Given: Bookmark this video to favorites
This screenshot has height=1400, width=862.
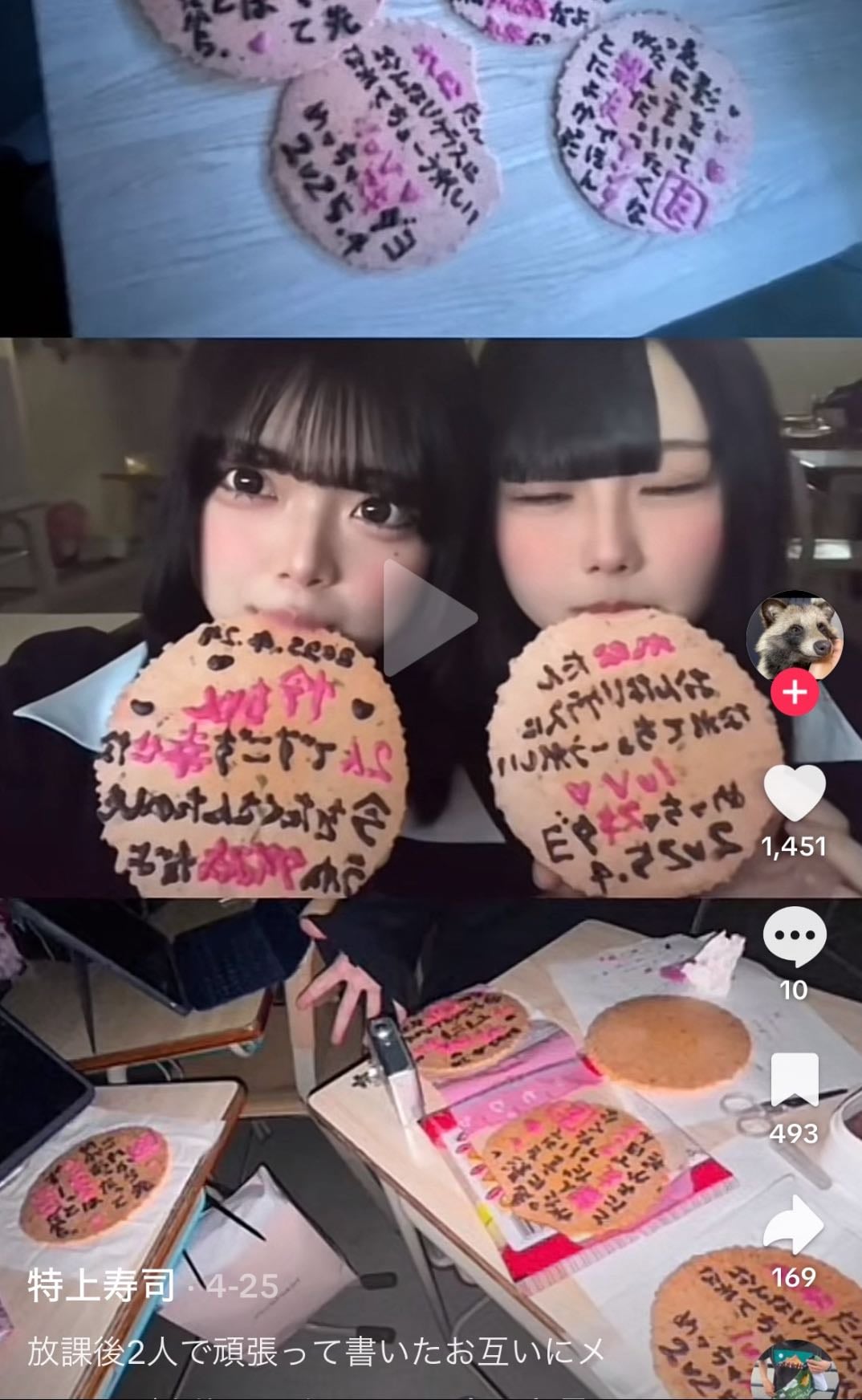Looking at the screenshot, I should [x=795, y=1081].
